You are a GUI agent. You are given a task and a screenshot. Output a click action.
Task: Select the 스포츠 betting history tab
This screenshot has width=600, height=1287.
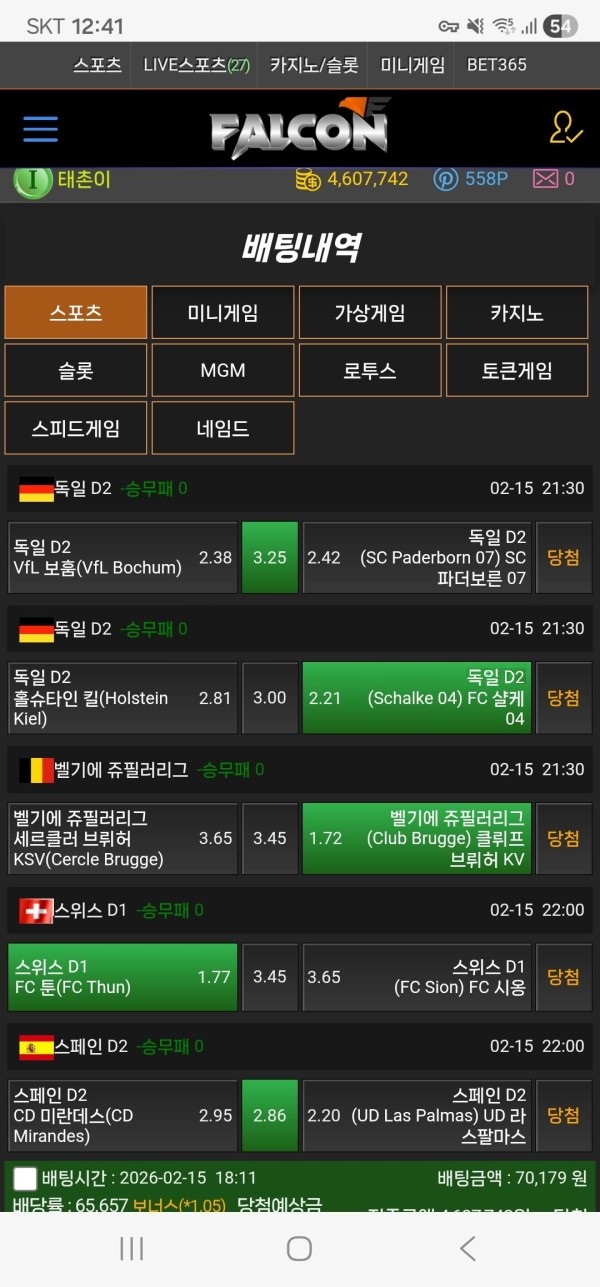pos(76,313)
